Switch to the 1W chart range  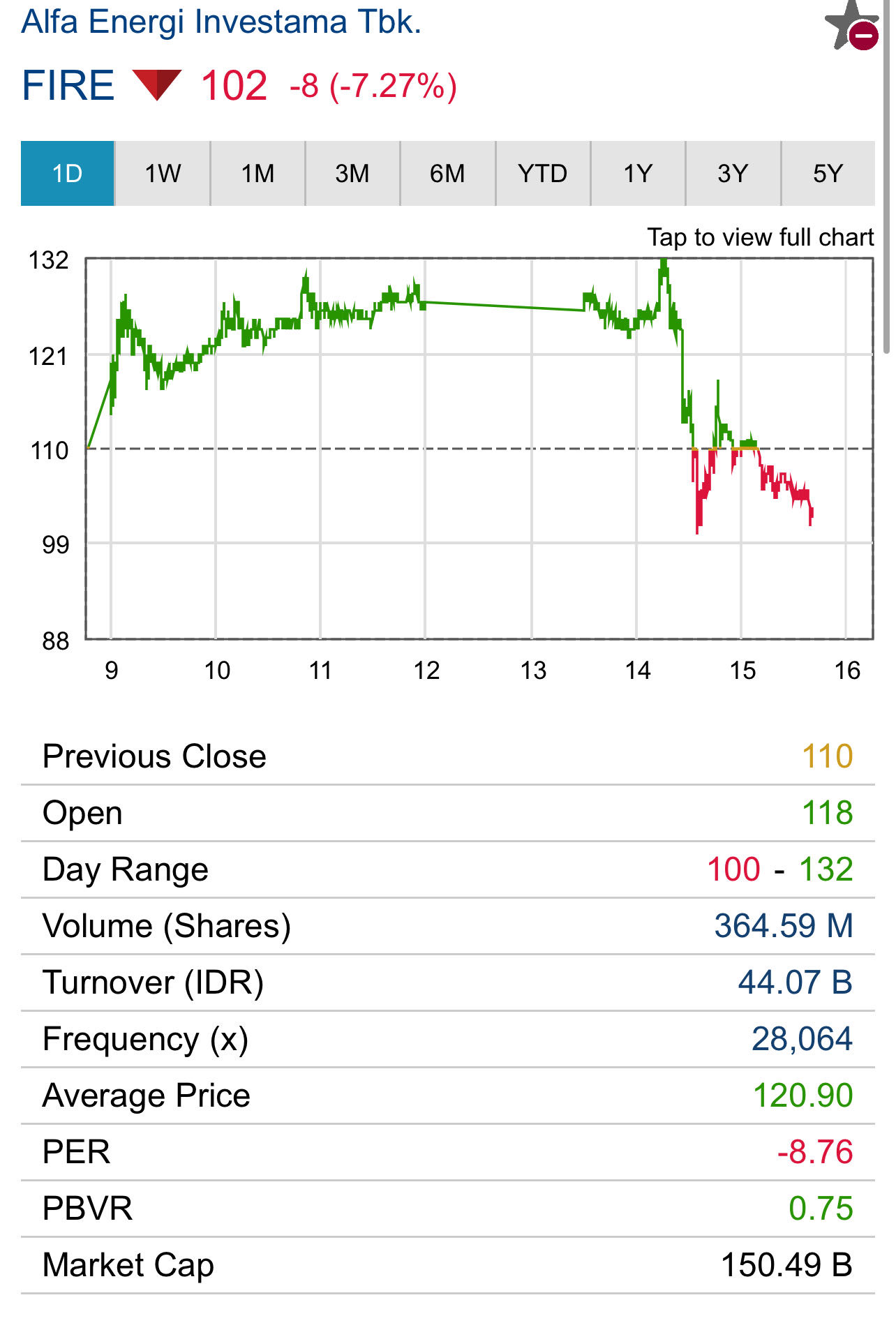[x=163, y=173]
